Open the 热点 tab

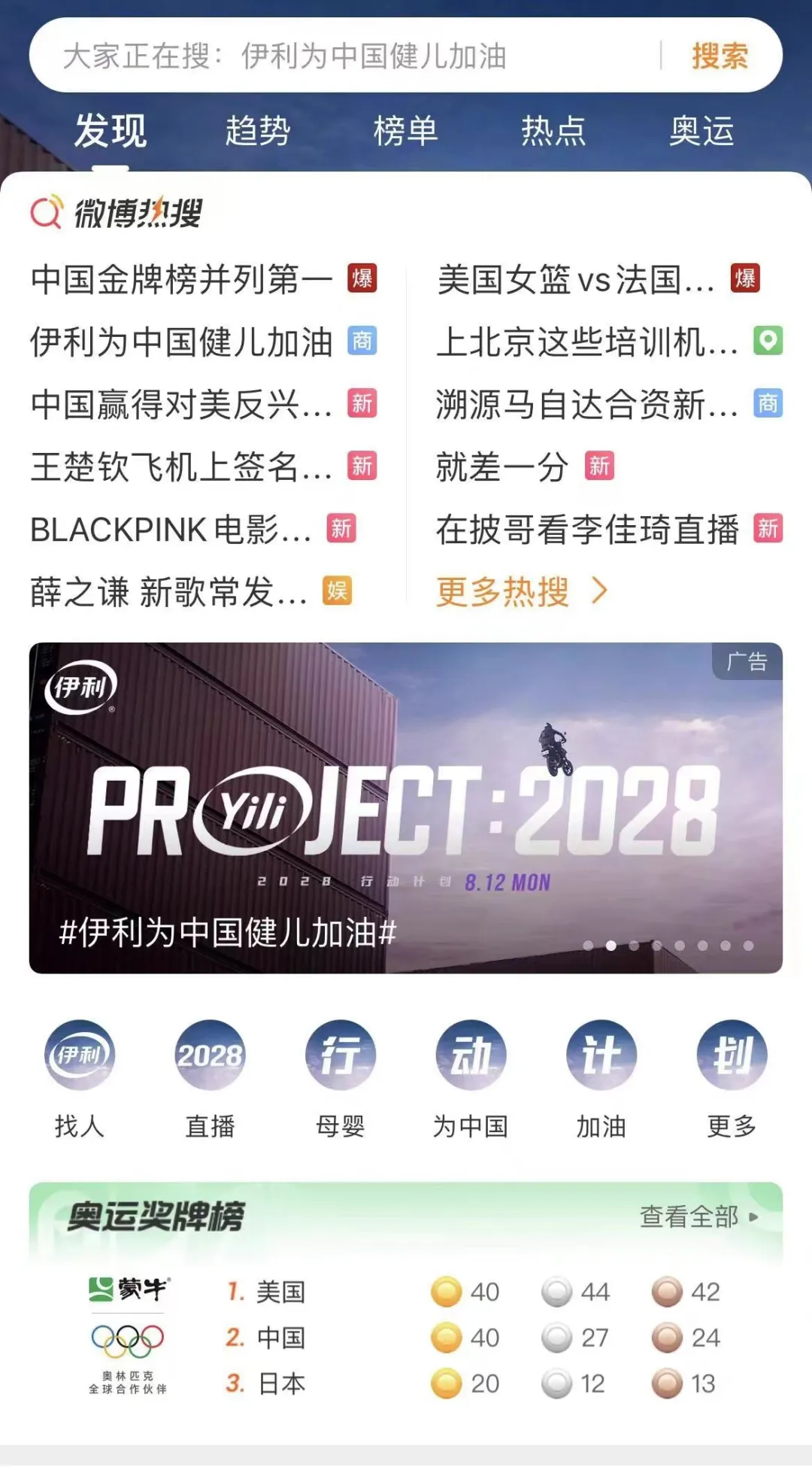pyautogui.click(x=553, y=132)
